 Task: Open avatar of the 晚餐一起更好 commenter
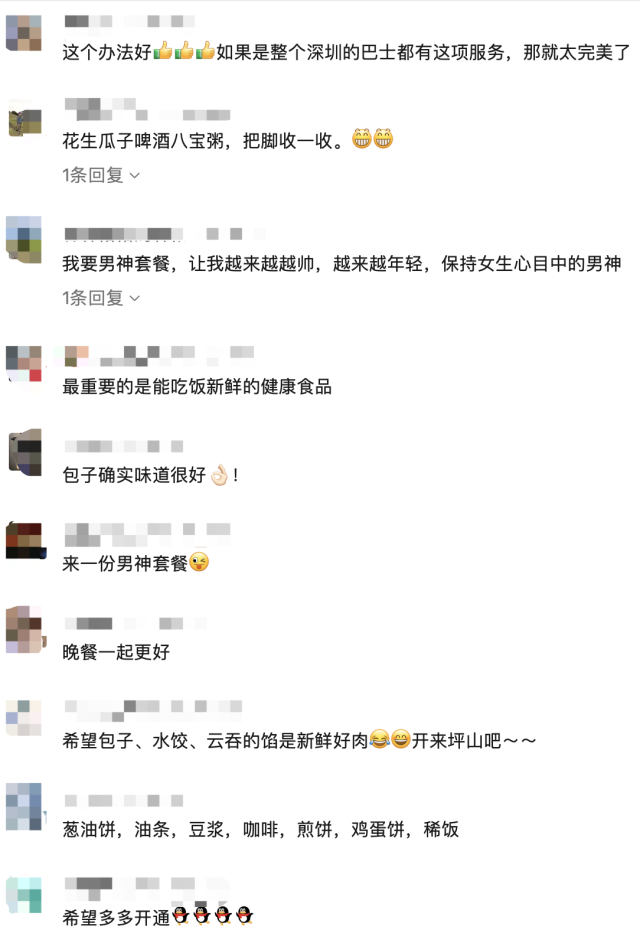click(24, 629)
